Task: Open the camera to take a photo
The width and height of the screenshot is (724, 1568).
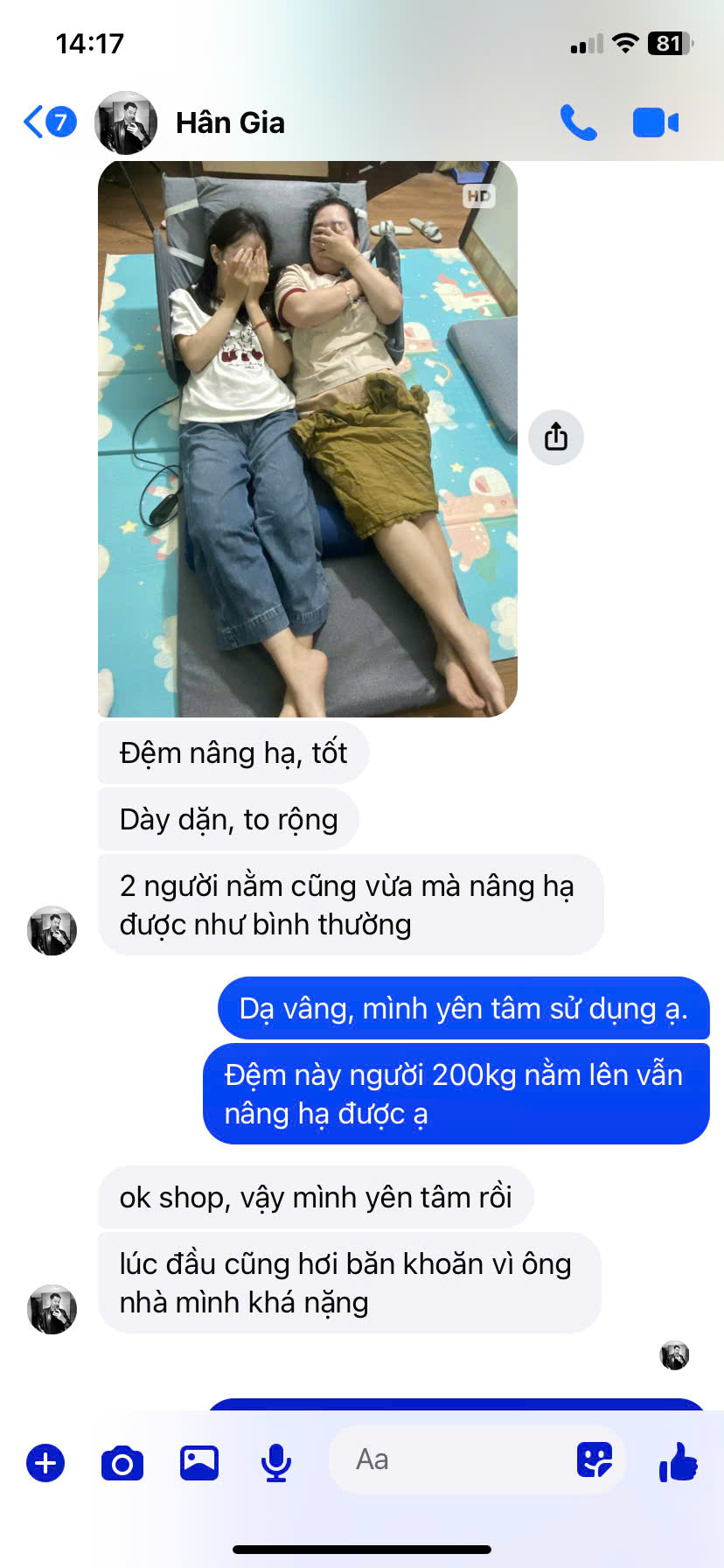Action: (x=122, y=1462)
